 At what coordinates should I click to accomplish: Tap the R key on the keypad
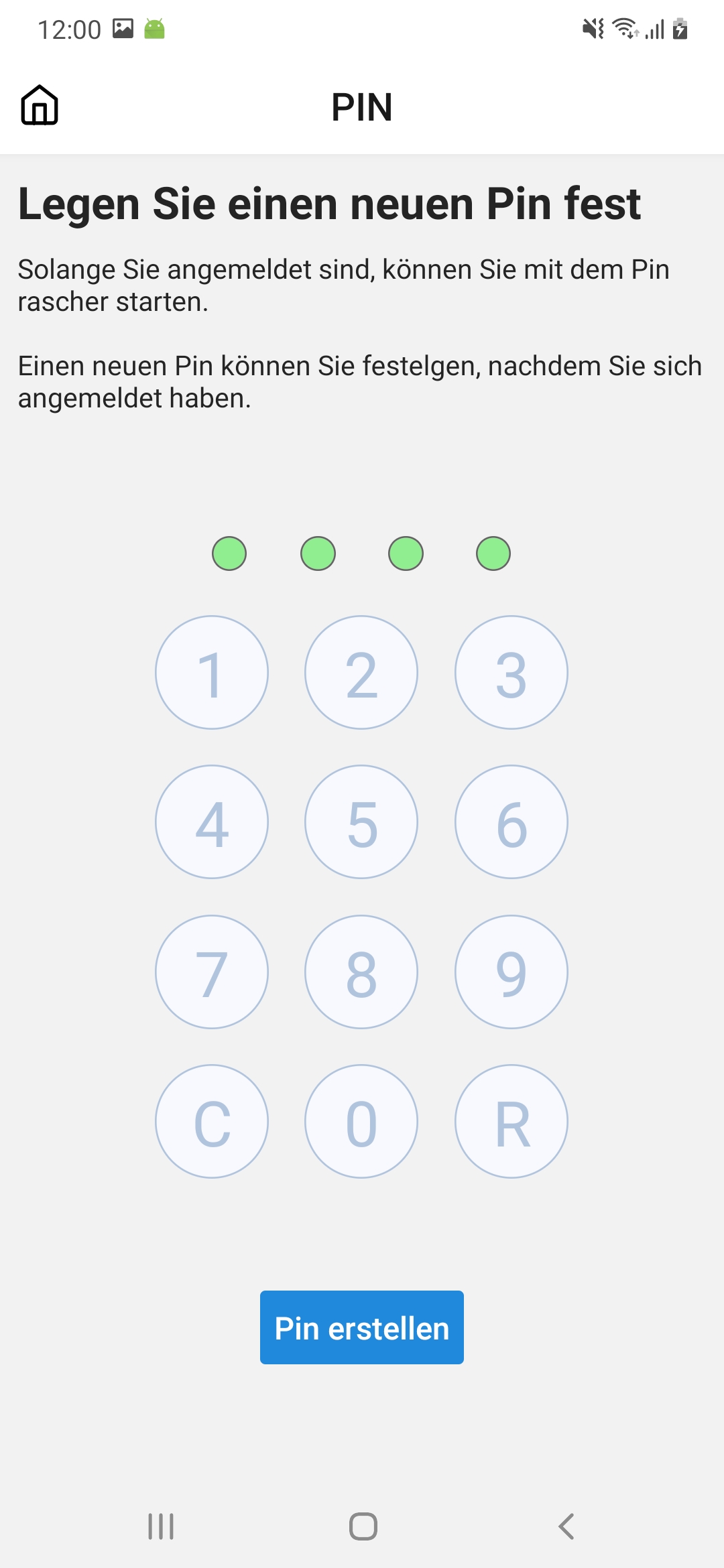click(511, 1122)
